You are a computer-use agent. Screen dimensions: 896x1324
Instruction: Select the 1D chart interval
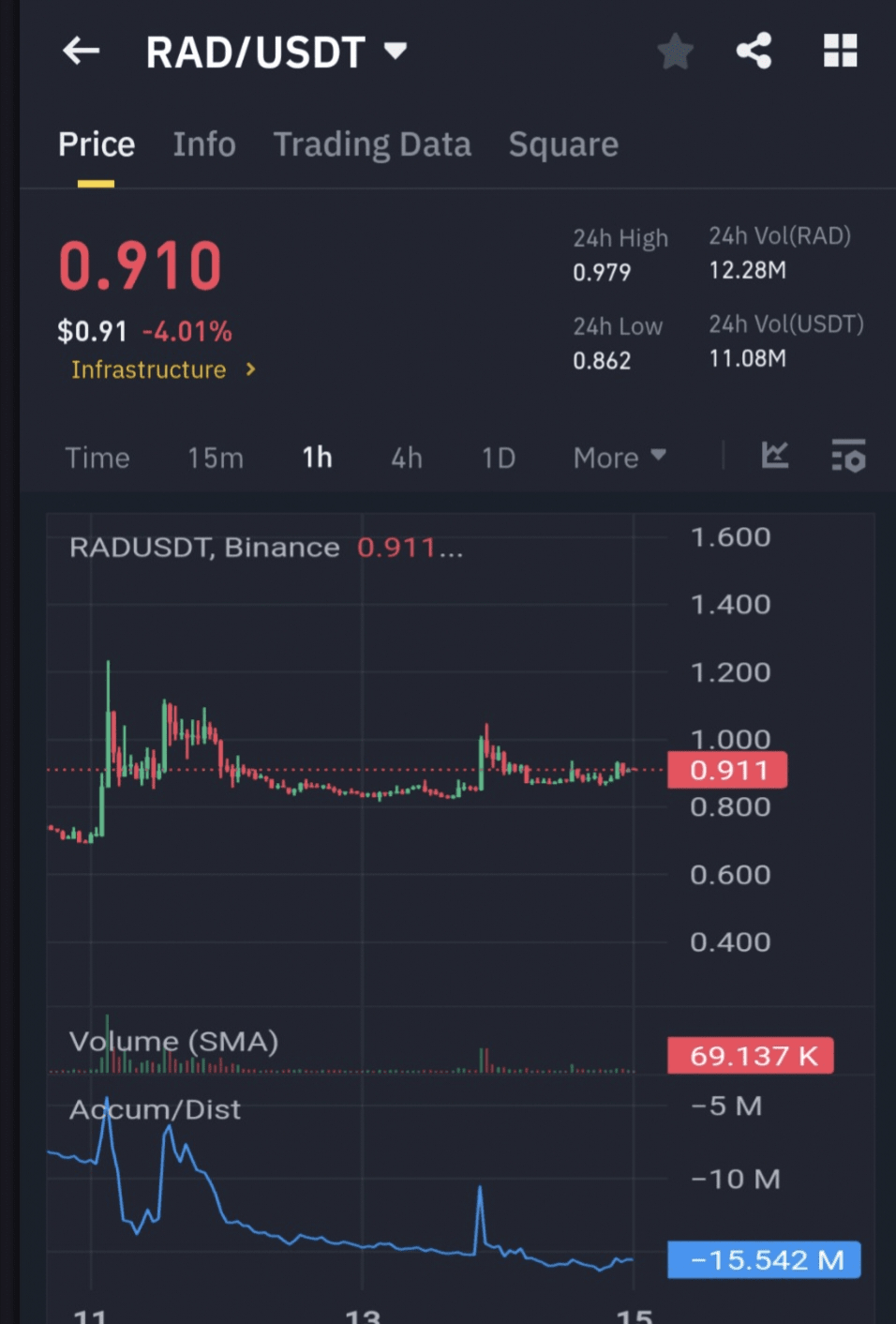tap(499, 458)
